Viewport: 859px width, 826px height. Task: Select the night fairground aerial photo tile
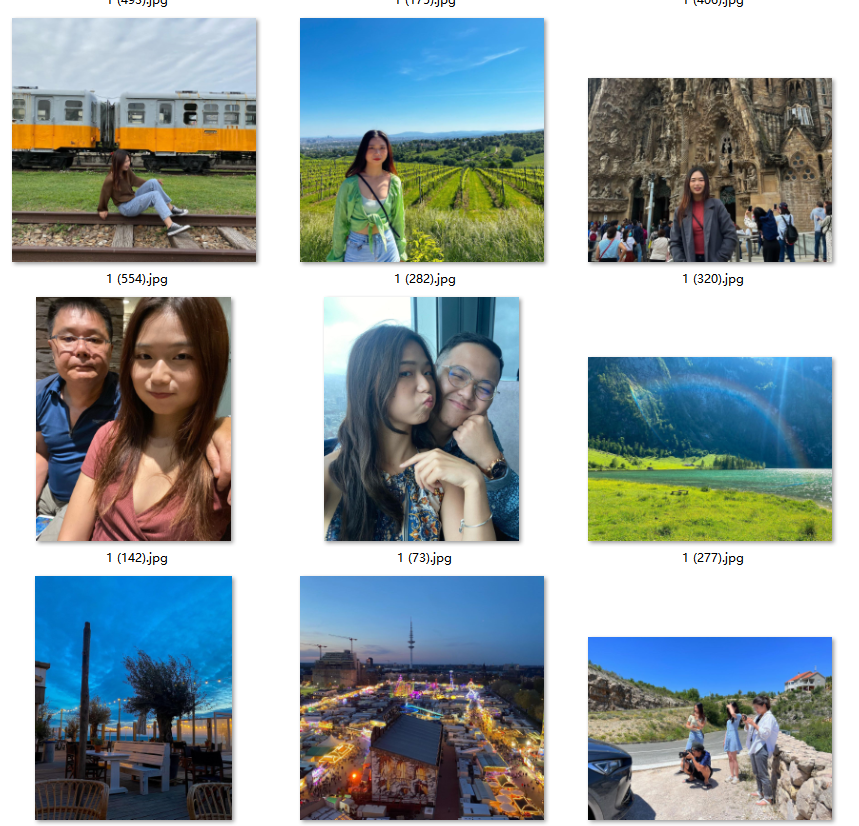click(422, 697)
